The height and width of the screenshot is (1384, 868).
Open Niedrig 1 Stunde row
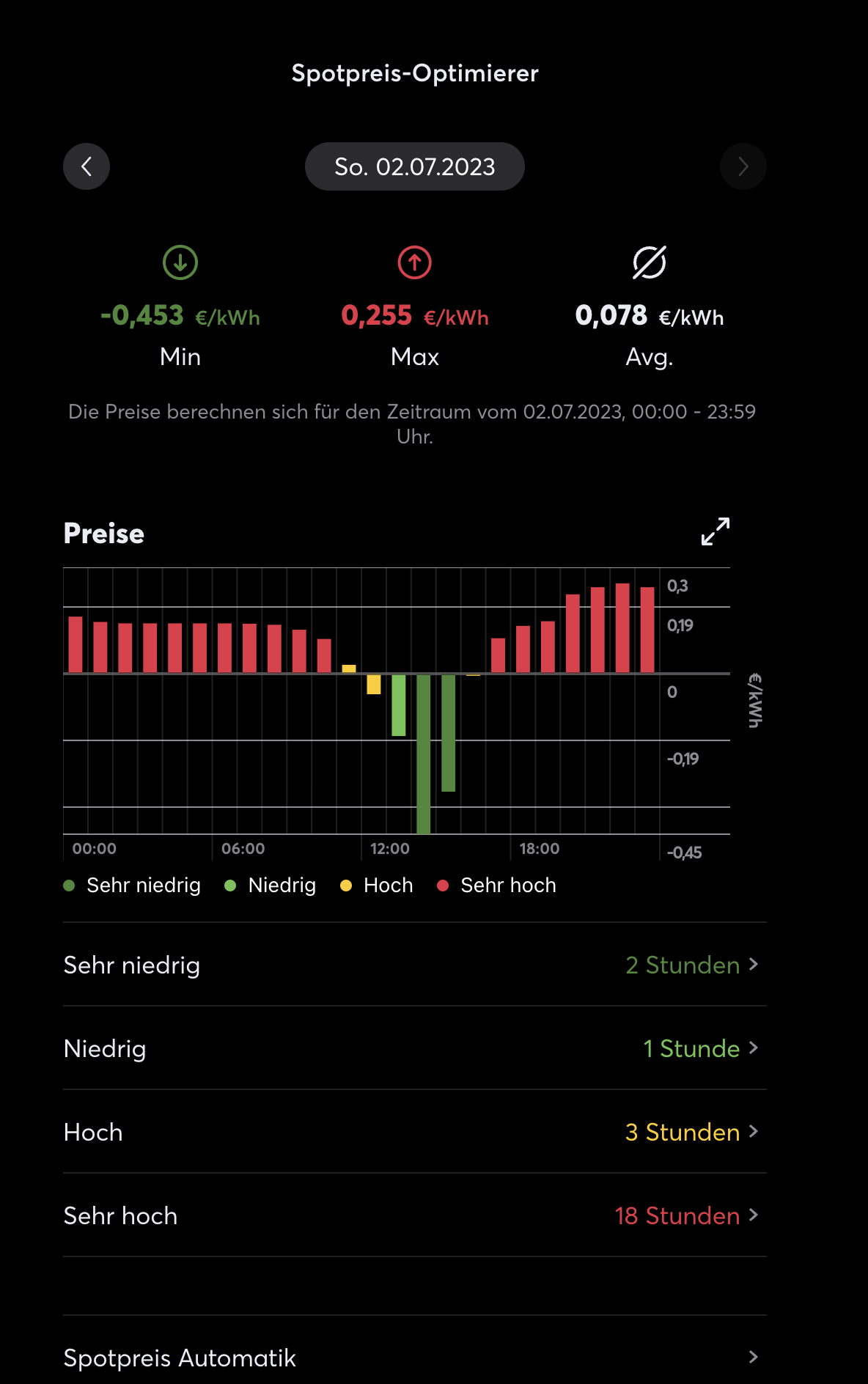(x=414, y=1048)
